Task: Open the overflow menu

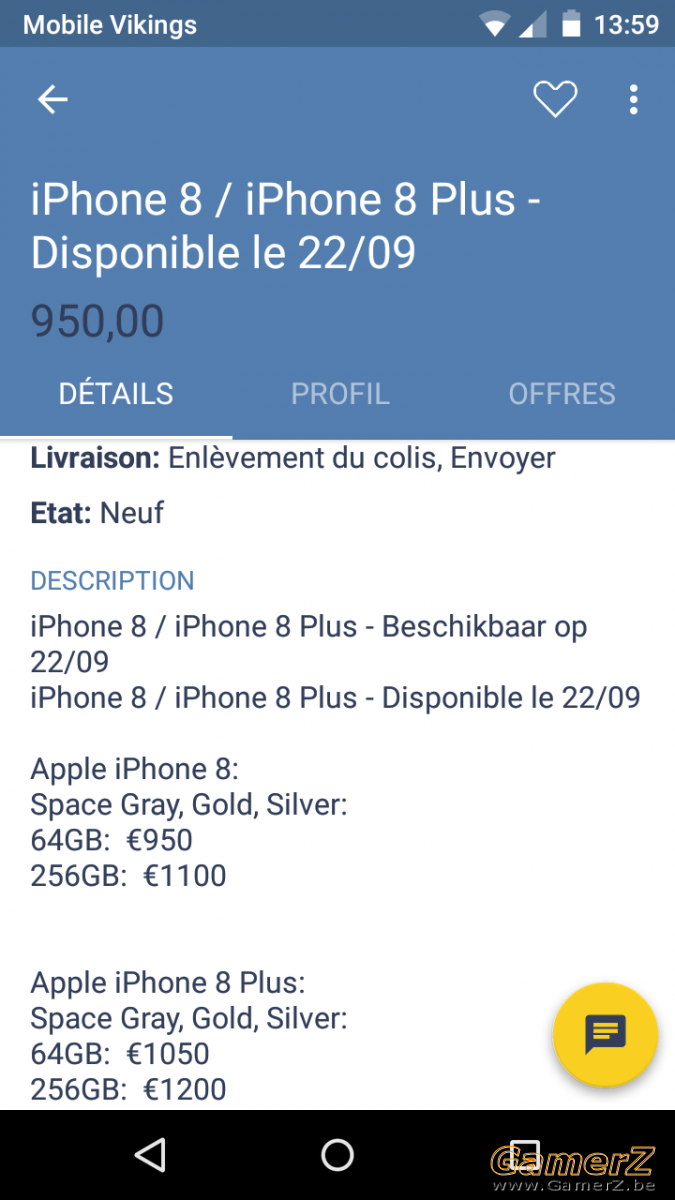Action: pos(633,99)
